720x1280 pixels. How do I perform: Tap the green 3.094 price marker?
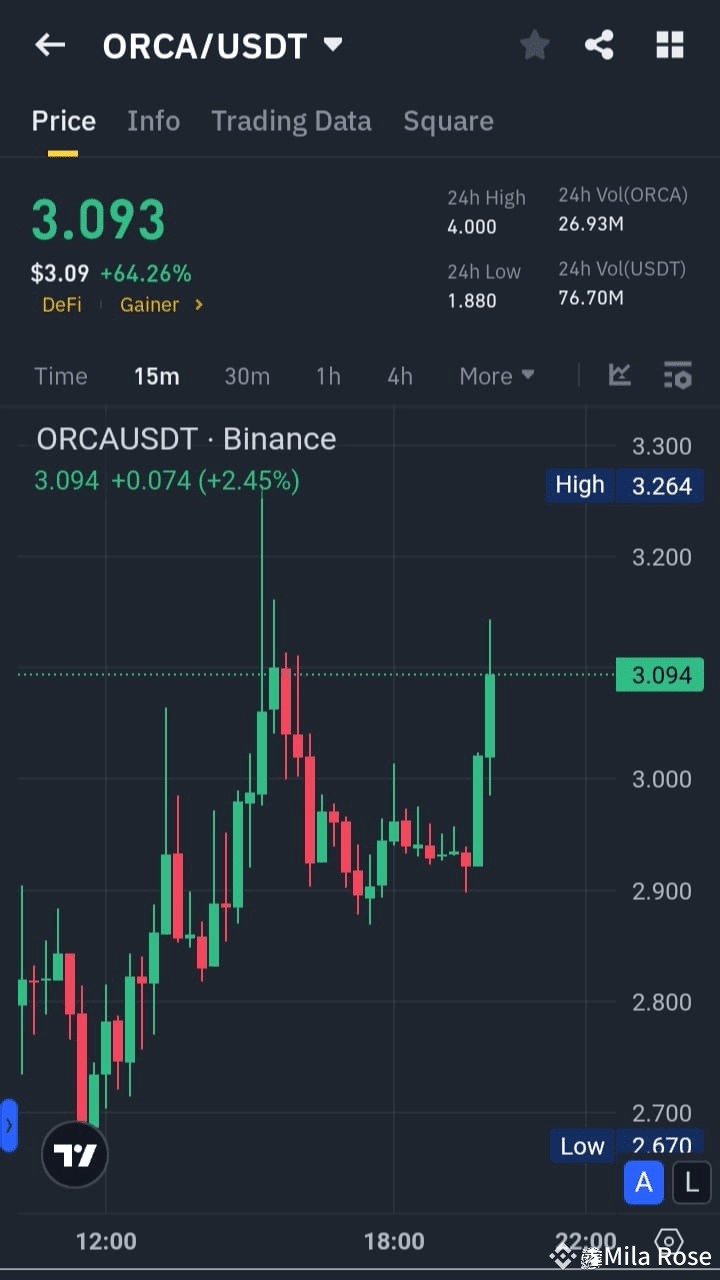coord(660,675)
